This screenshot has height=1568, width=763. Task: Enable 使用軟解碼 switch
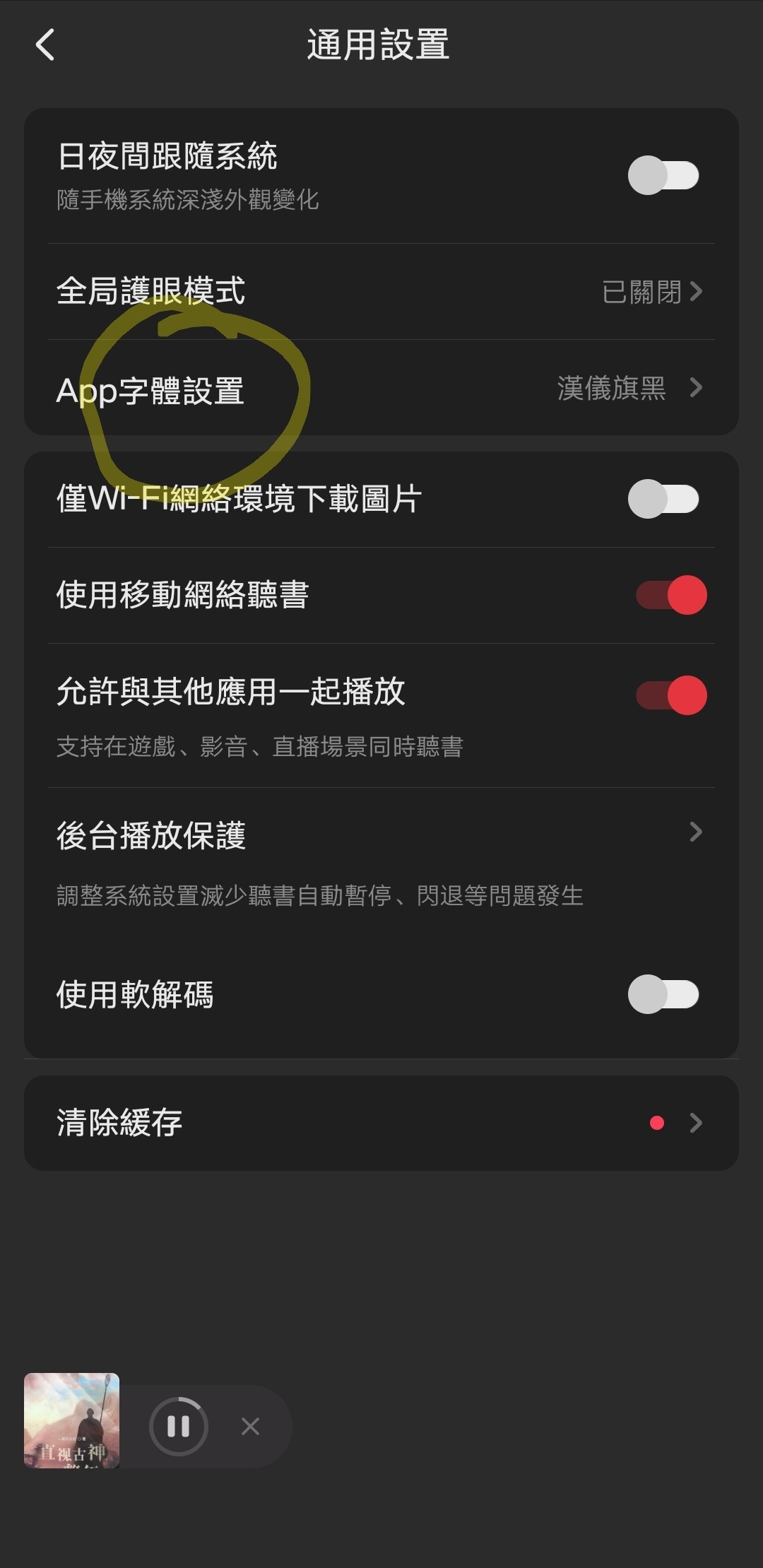pyautogui.click(x=663, y=994)
